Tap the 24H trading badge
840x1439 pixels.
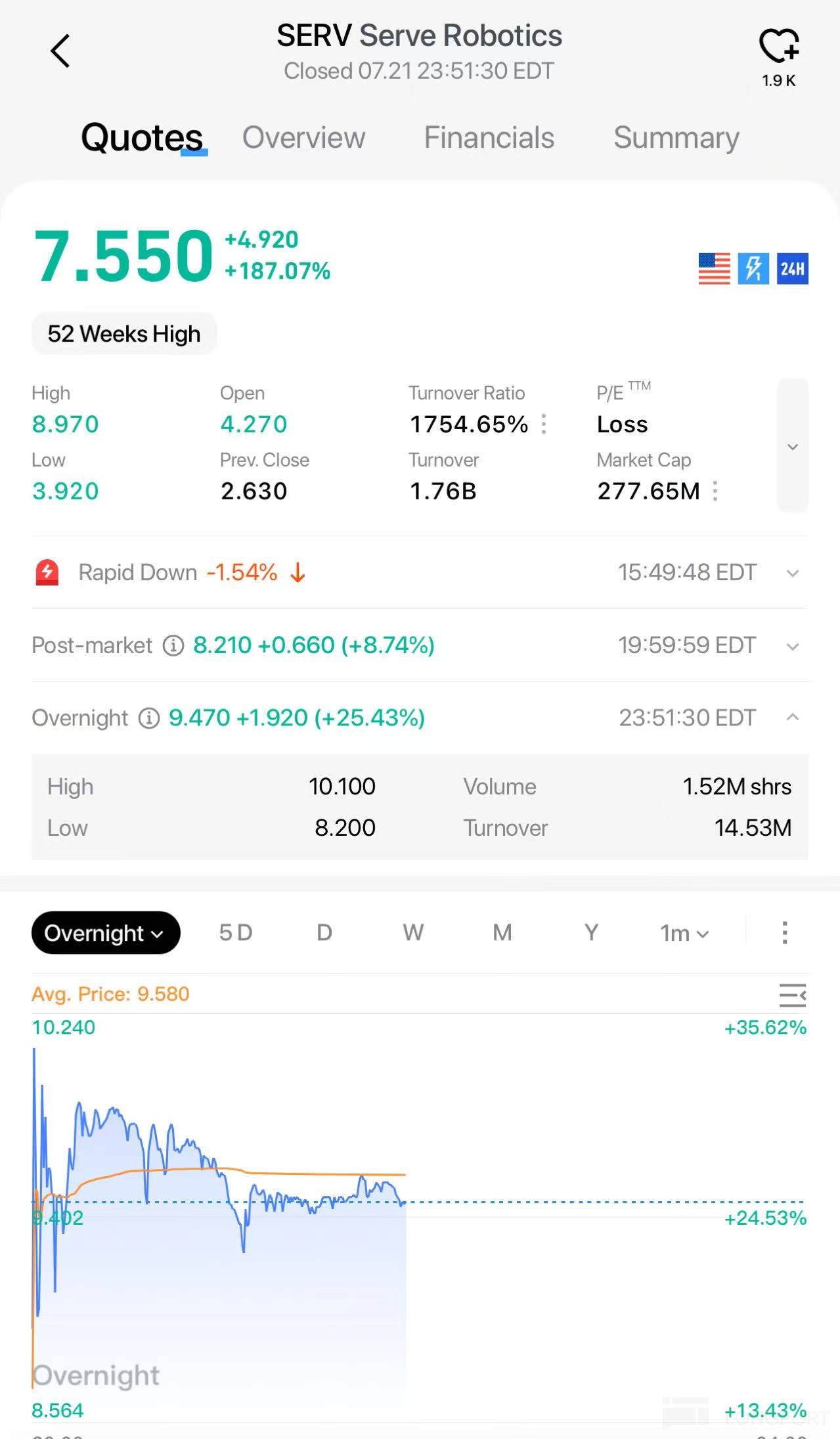pyautogui.click(x=792, y=269)
